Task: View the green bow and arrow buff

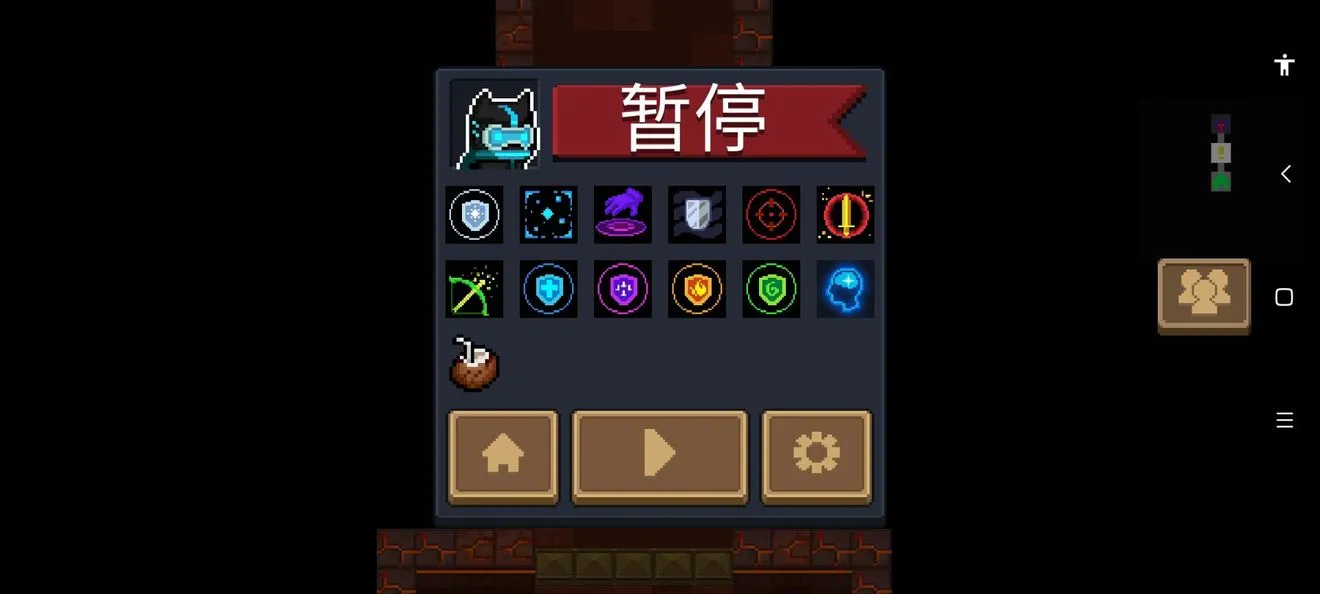Action: click(474, 289)
